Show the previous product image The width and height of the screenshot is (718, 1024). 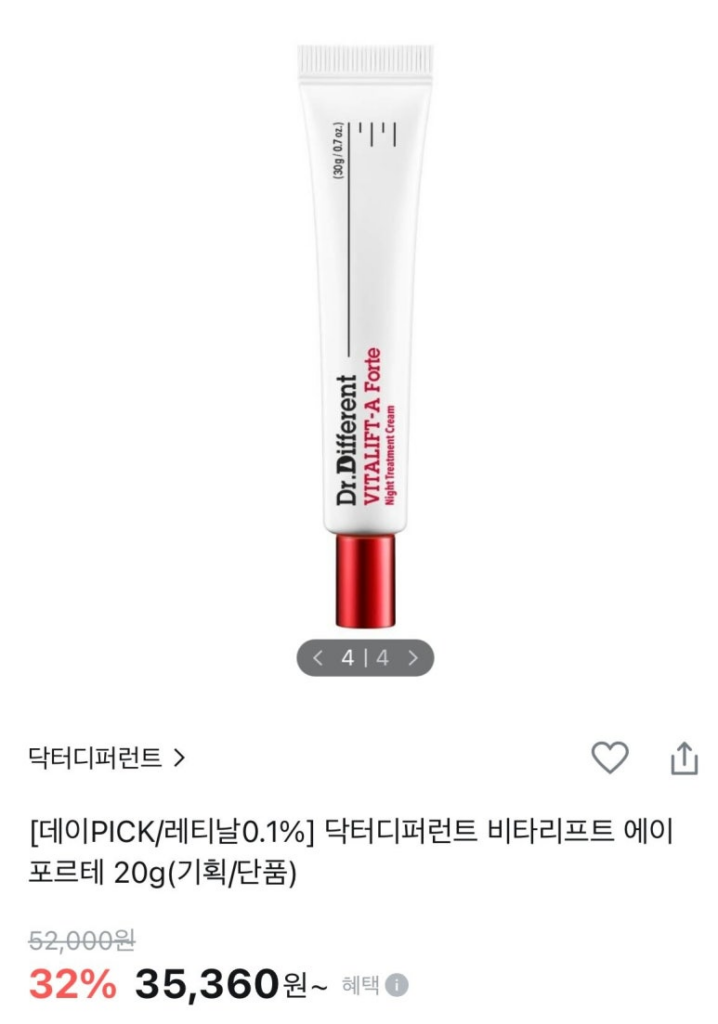tap(318, 658)
